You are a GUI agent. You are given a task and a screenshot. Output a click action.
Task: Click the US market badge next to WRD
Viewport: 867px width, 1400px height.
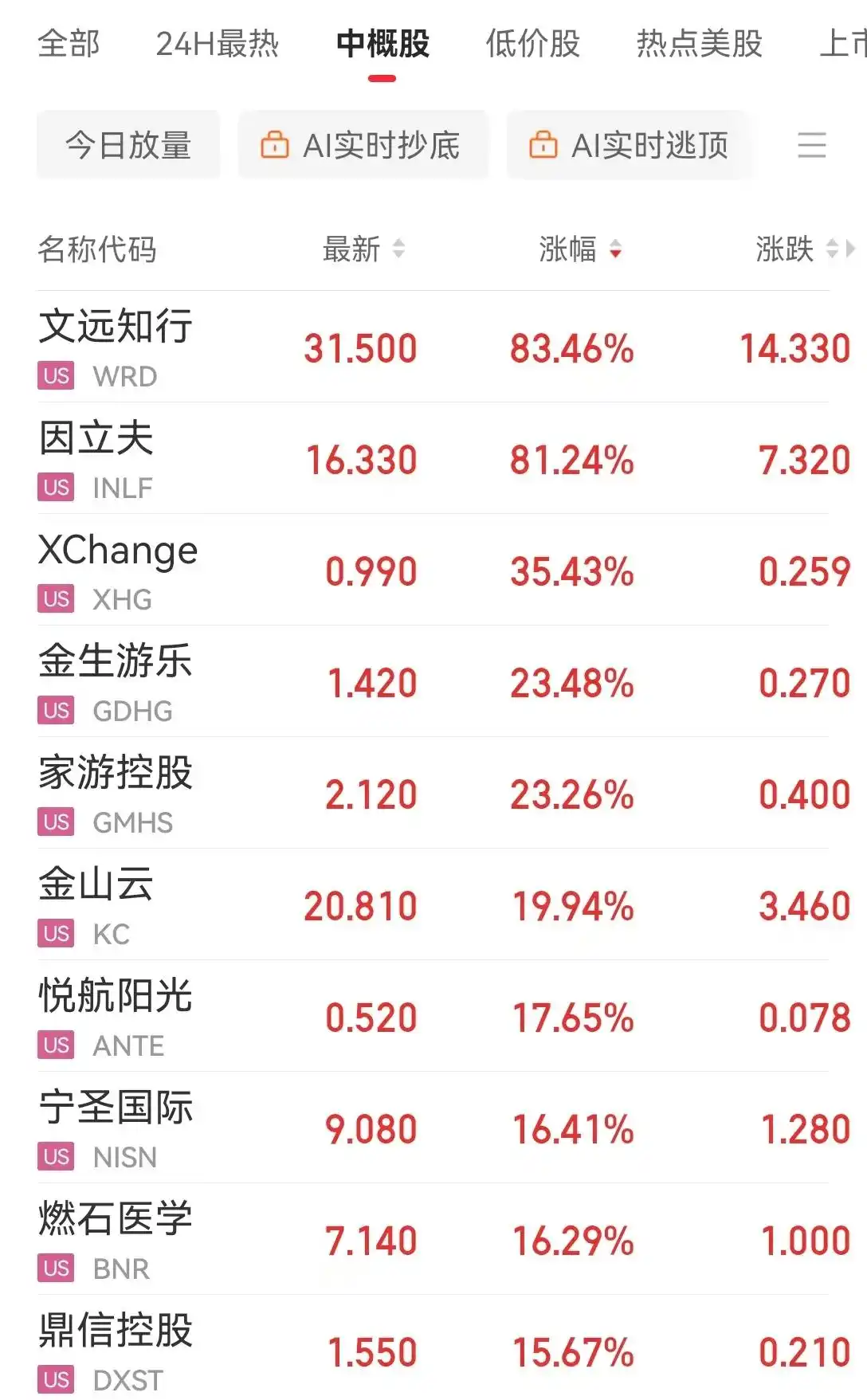pyautogui.click(x=54, y=375)
